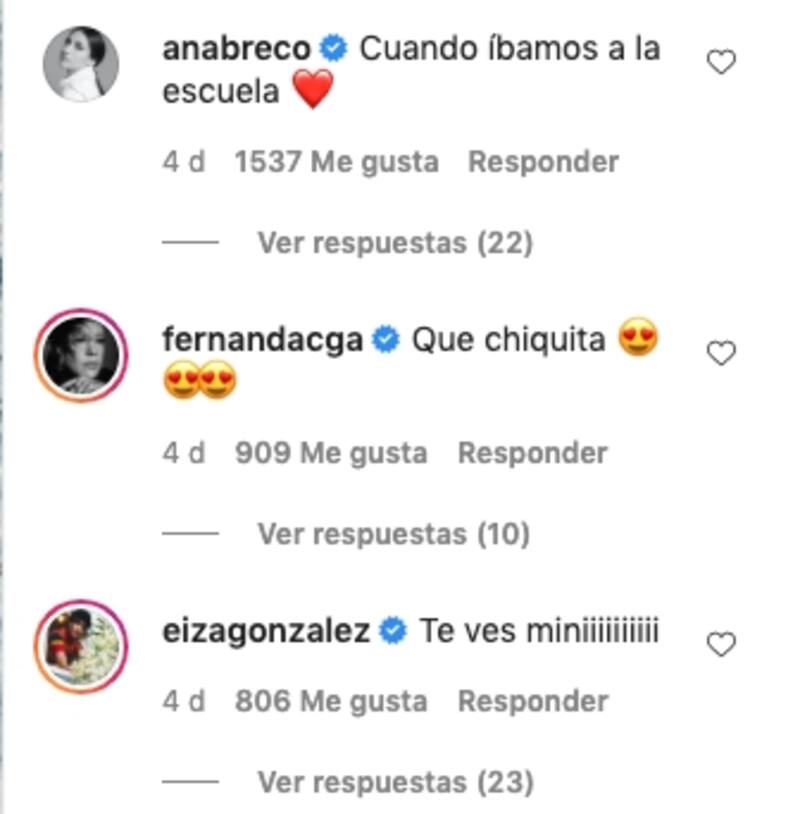Image resolution: width=800 pixels, height=814 pixels.
Task: See who liked anabreco's comment (1537 Me gusta)
Action: click(x=336, y=161)
